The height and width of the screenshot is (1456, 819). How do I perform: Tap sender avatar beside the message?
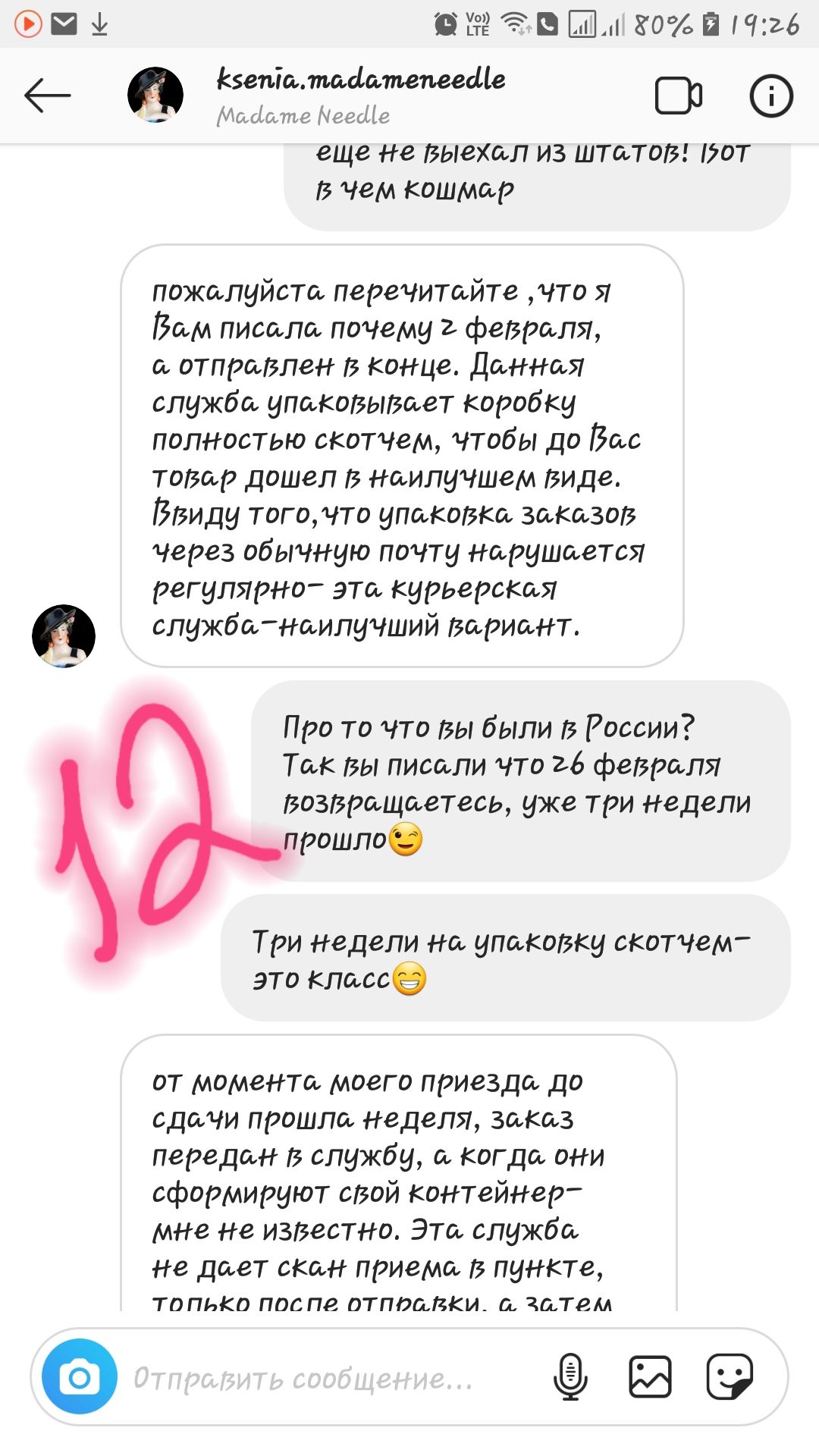pos(64,635)
